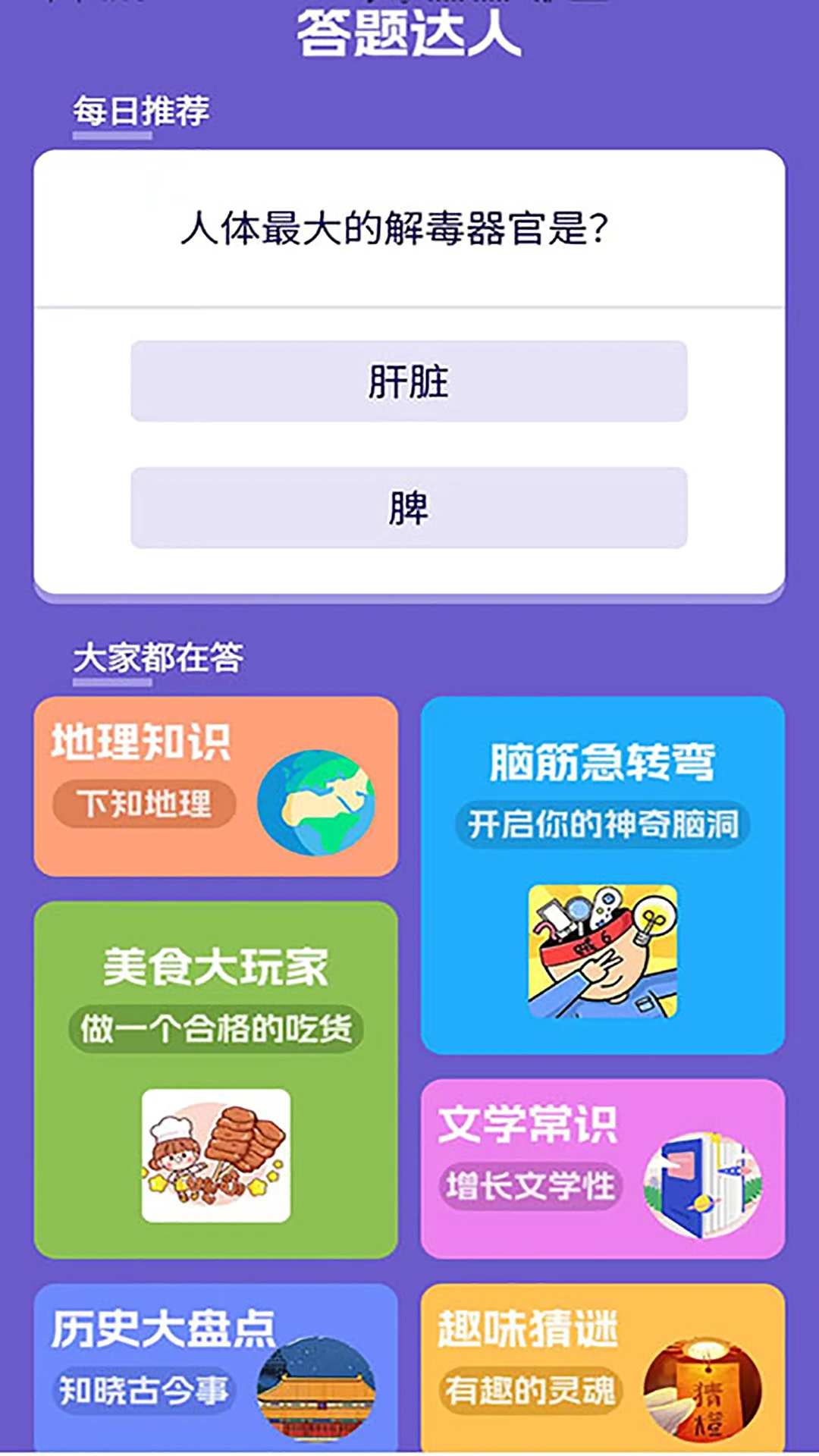Select the answer 肝脏

tap(409, 383)
